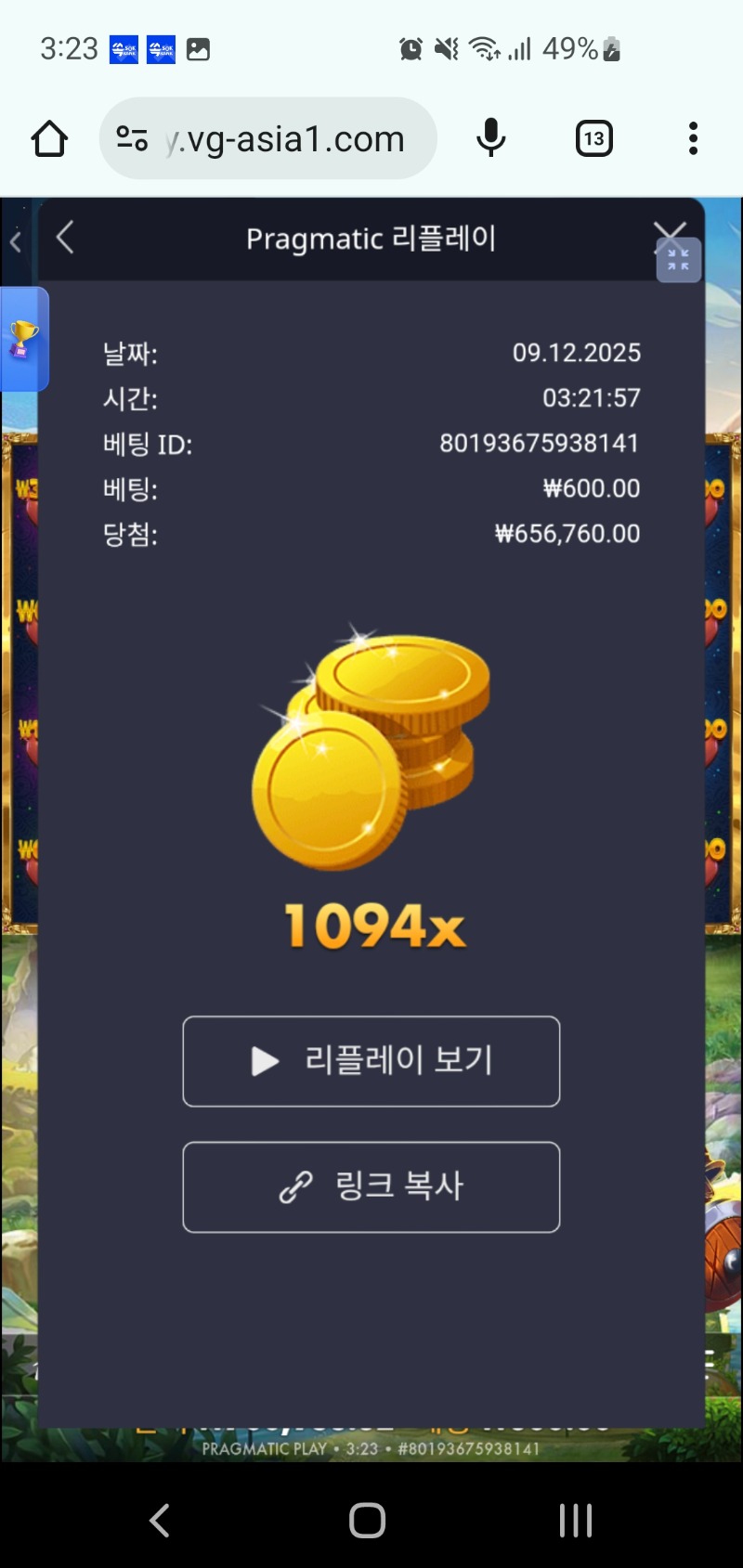
Task: Tap the Android back navigation arrow
Action: click(158, 1520)
